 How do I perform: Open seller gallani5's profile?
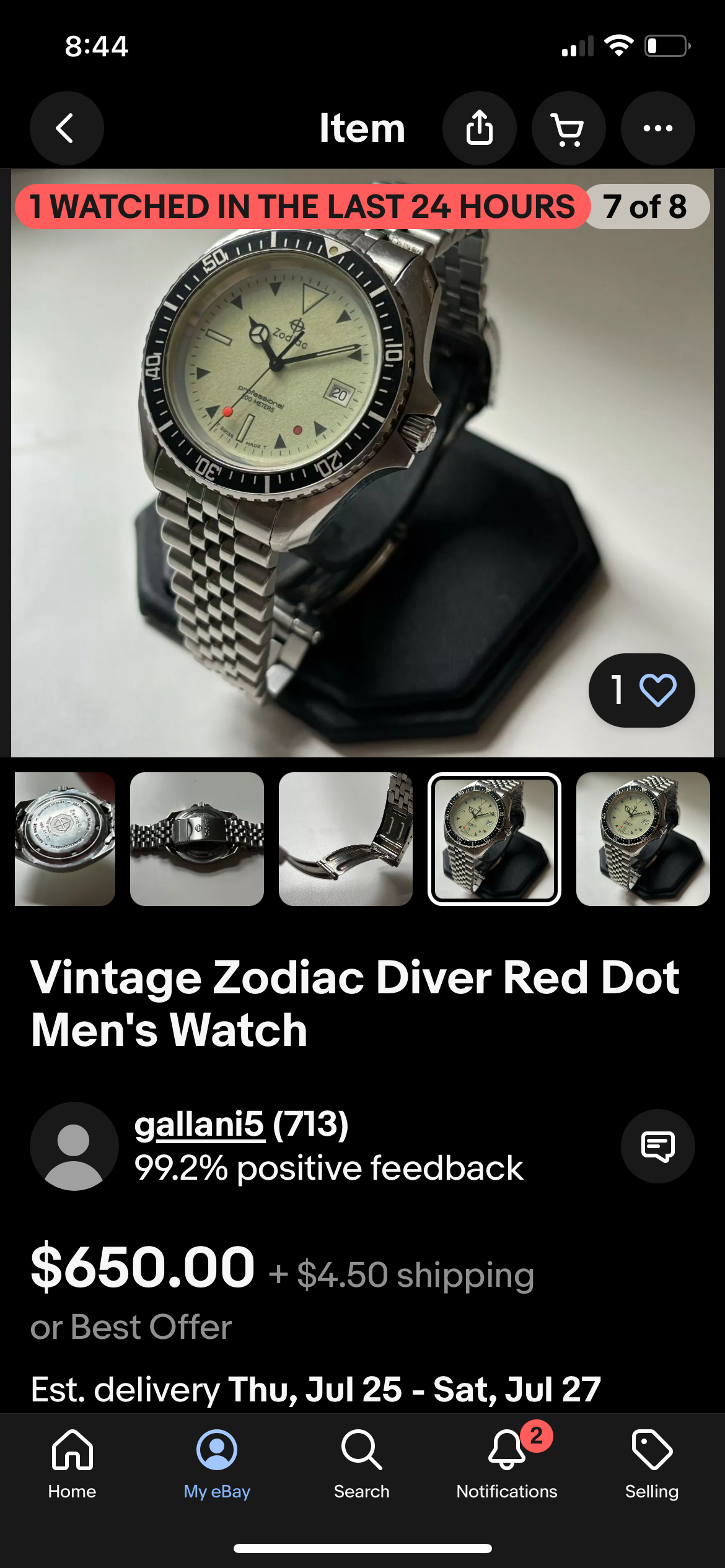click(200, 1125)
